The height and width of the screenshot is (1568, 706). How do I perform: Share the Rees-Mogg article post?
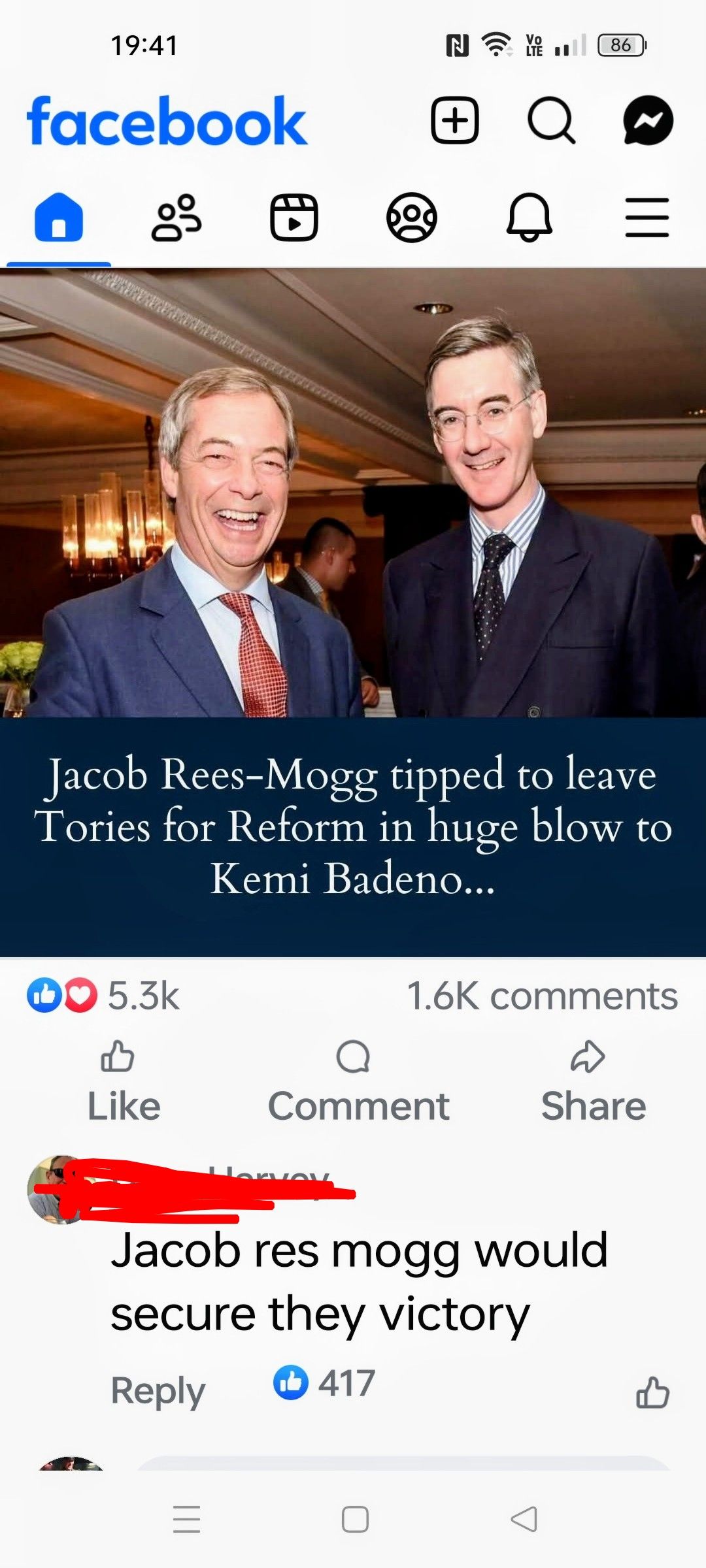(593, 1081)
